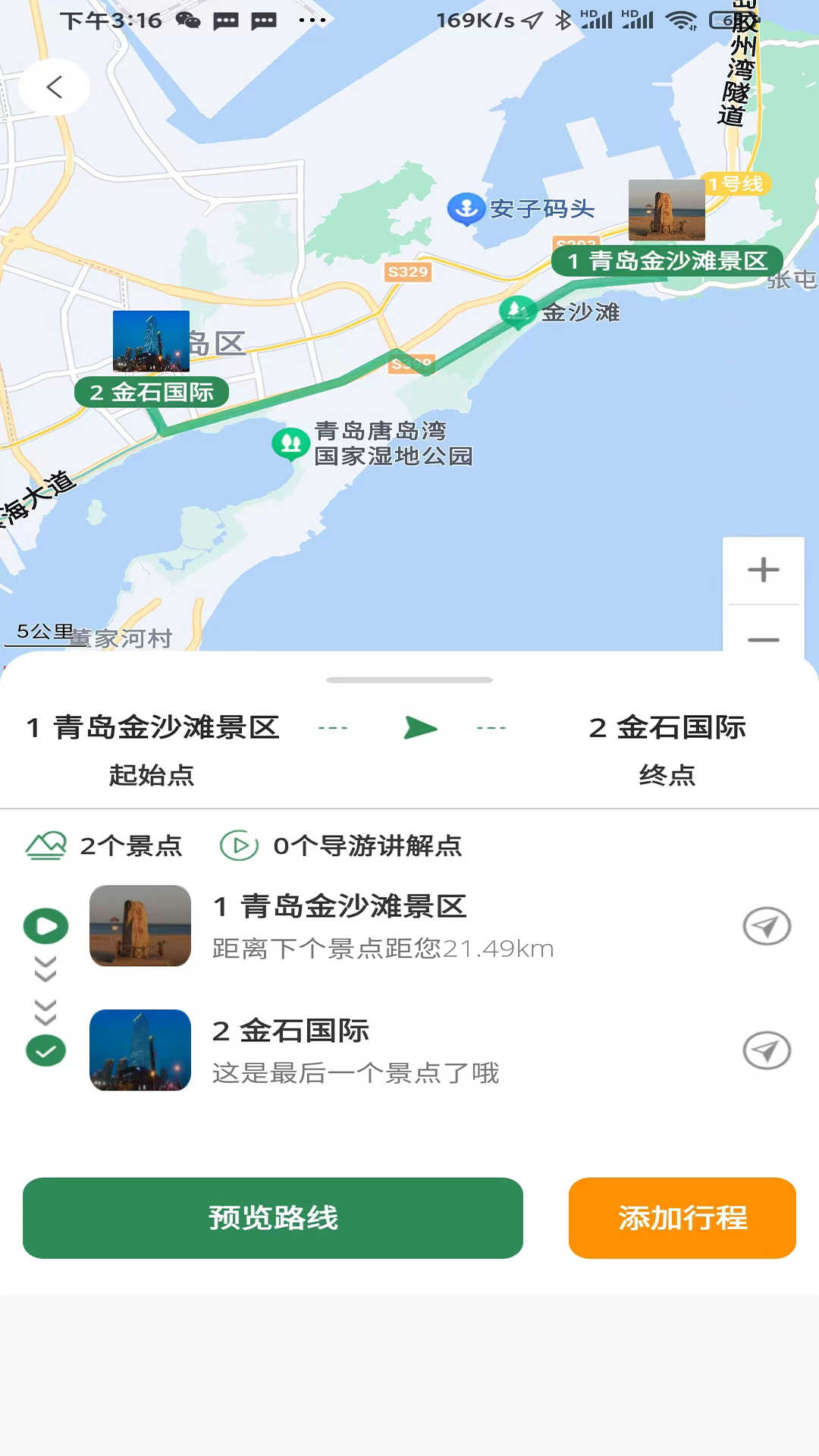Open the 导游讲解点 play icon
The height and width of the screenshot is (1456, 819).
coord(240,844)
